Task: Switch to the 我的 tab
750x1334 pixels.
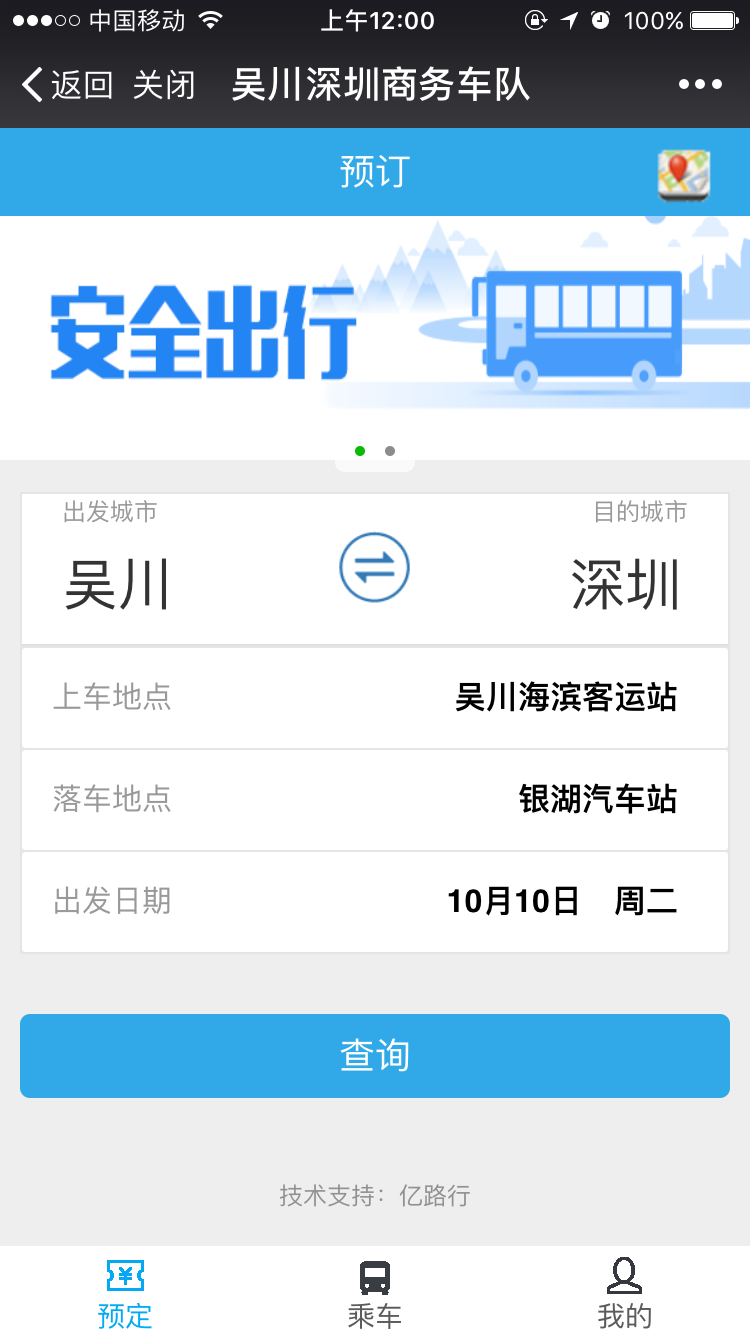Action: (625, 1292)
